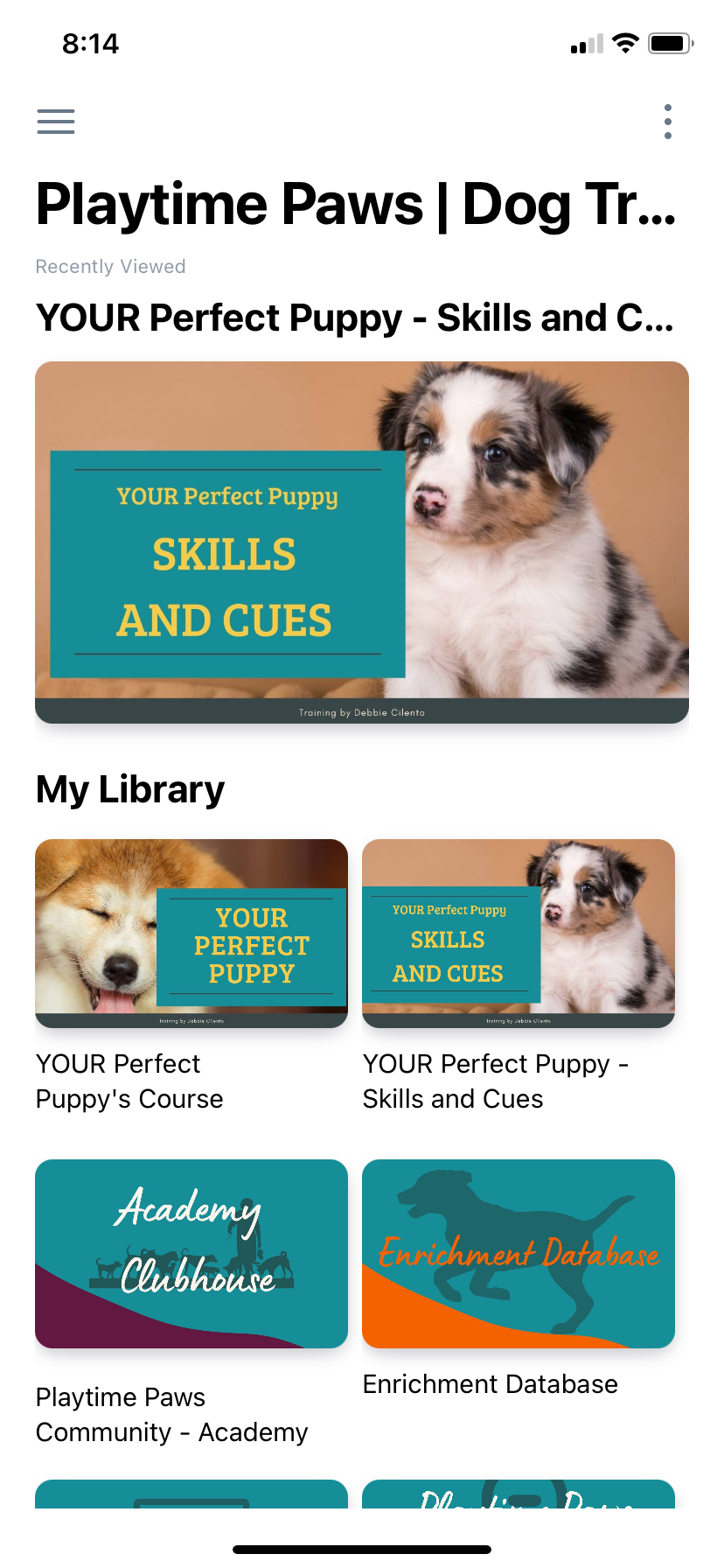
Task: Open Playtime Paws Community - Academy
Action: pos(191,1253)
